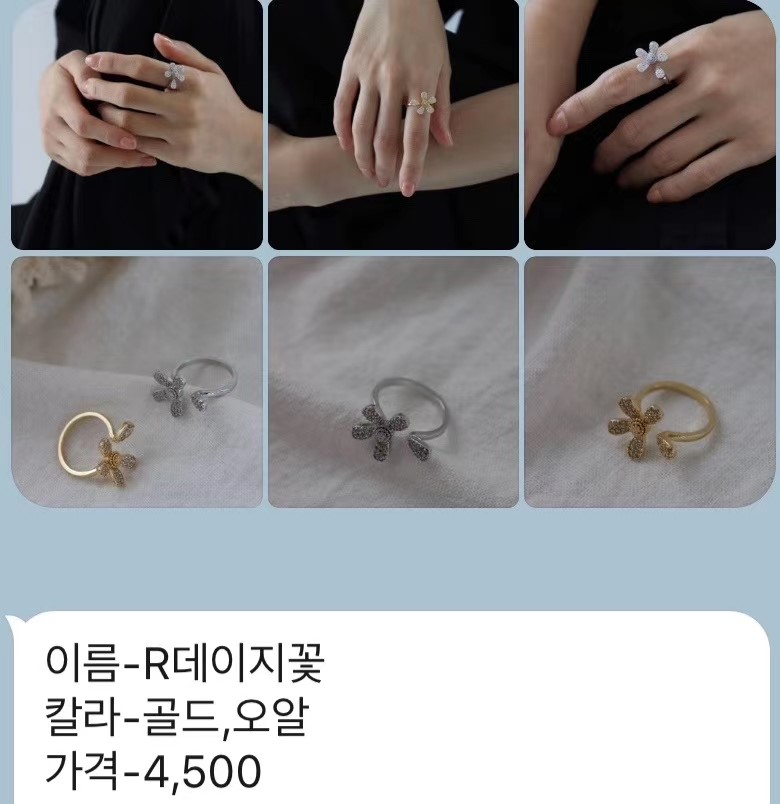Open the photo of clasped hands wearing silver ring

click(136, 124)
